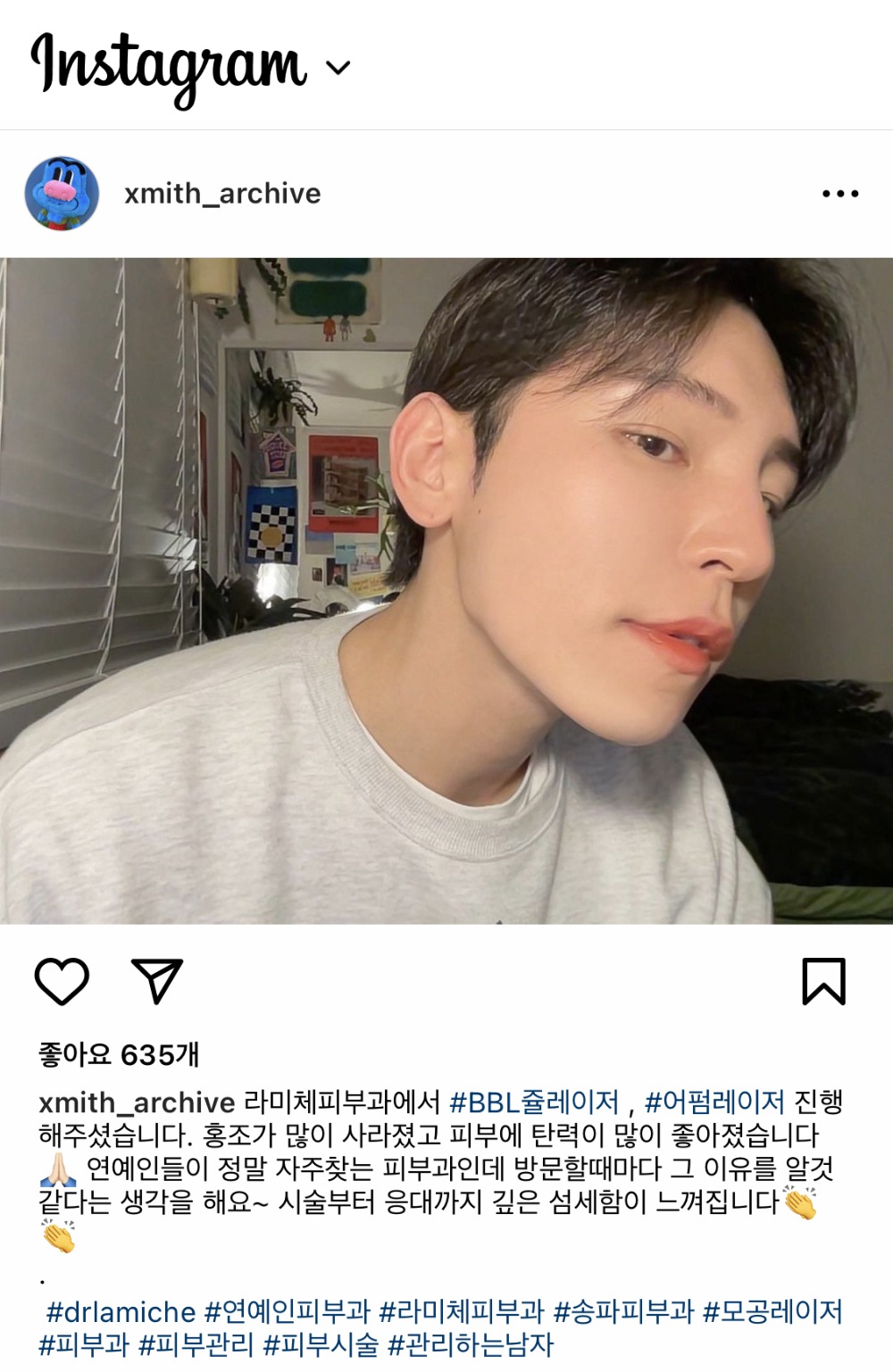Open the post's three-dot options menu

click(x=839, y=194)
